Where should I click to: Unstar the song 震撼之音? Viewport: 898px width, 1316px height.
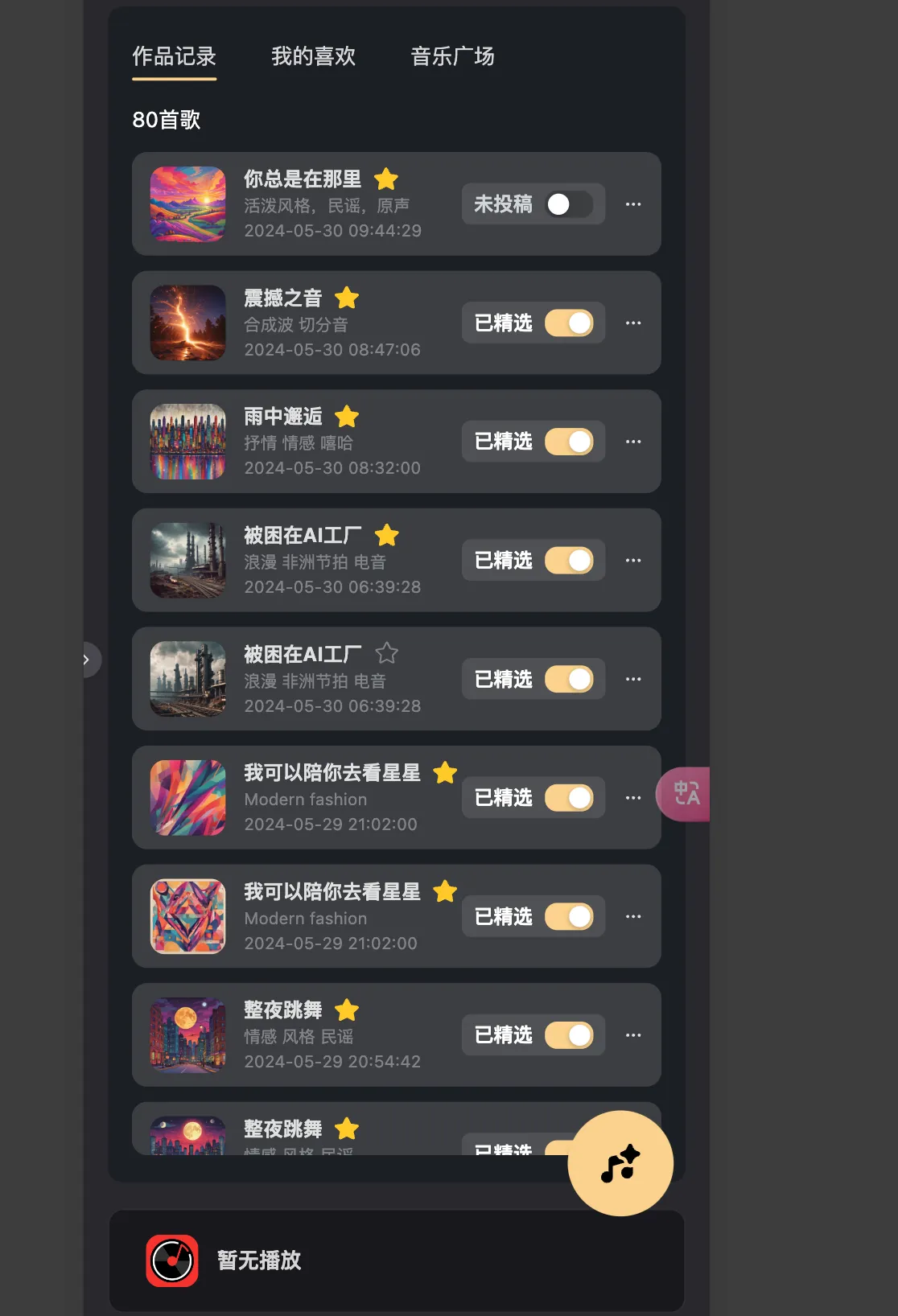click(x=347, y=298)
